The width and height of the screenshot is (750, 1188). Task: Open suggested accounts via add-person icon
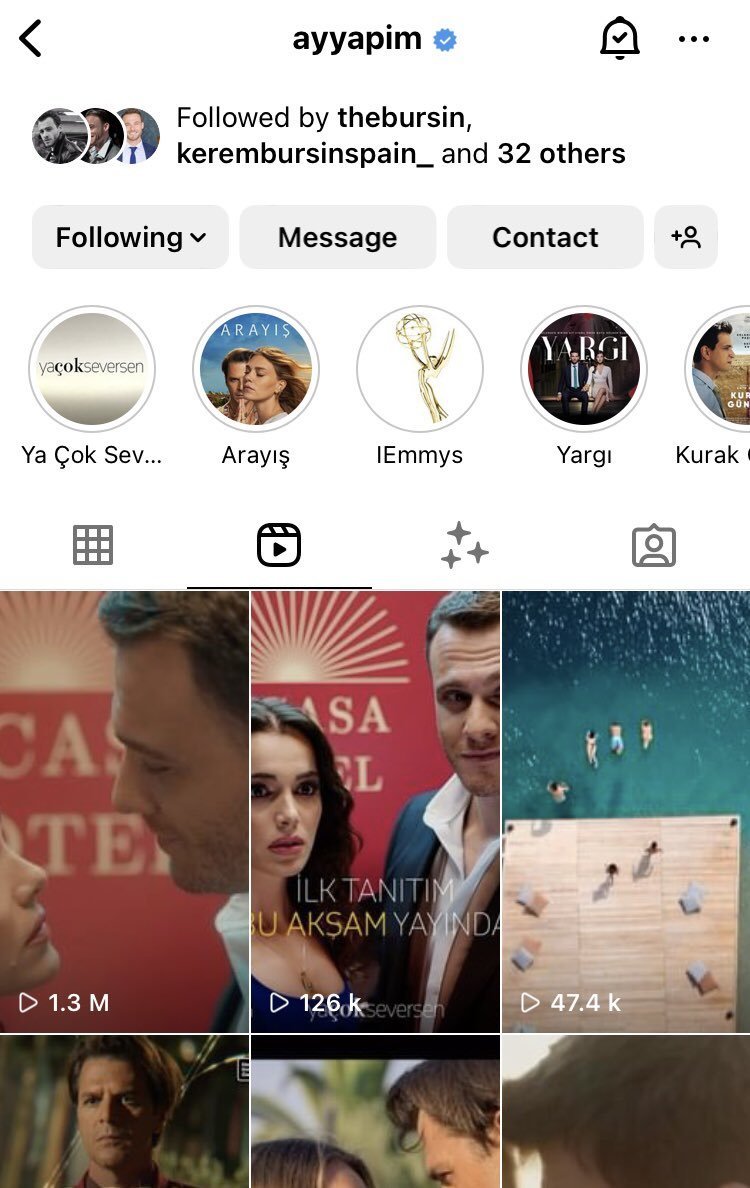click(686, 237)
